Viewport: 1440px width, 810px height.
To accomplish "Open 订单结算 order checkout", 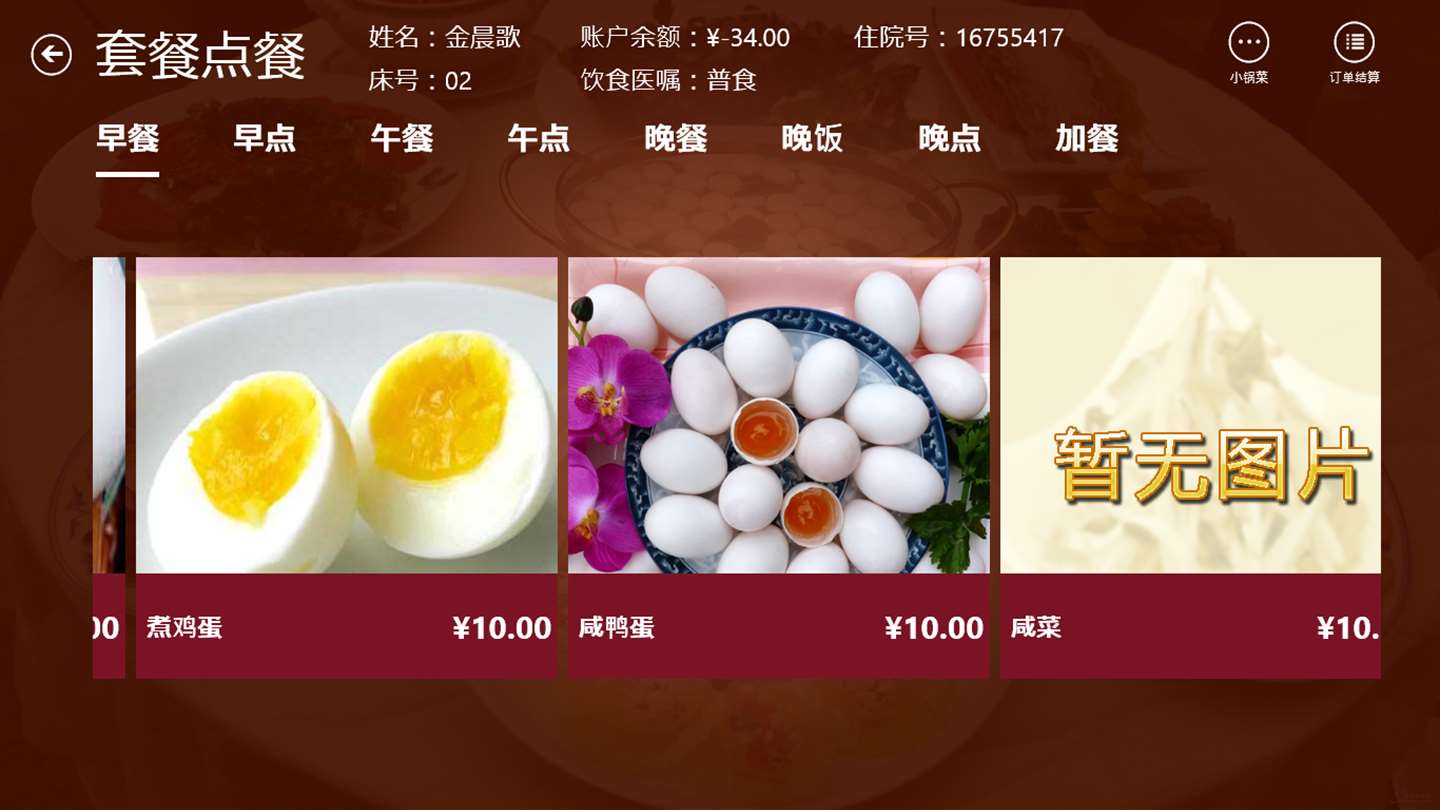I will tap(1353, 43).
